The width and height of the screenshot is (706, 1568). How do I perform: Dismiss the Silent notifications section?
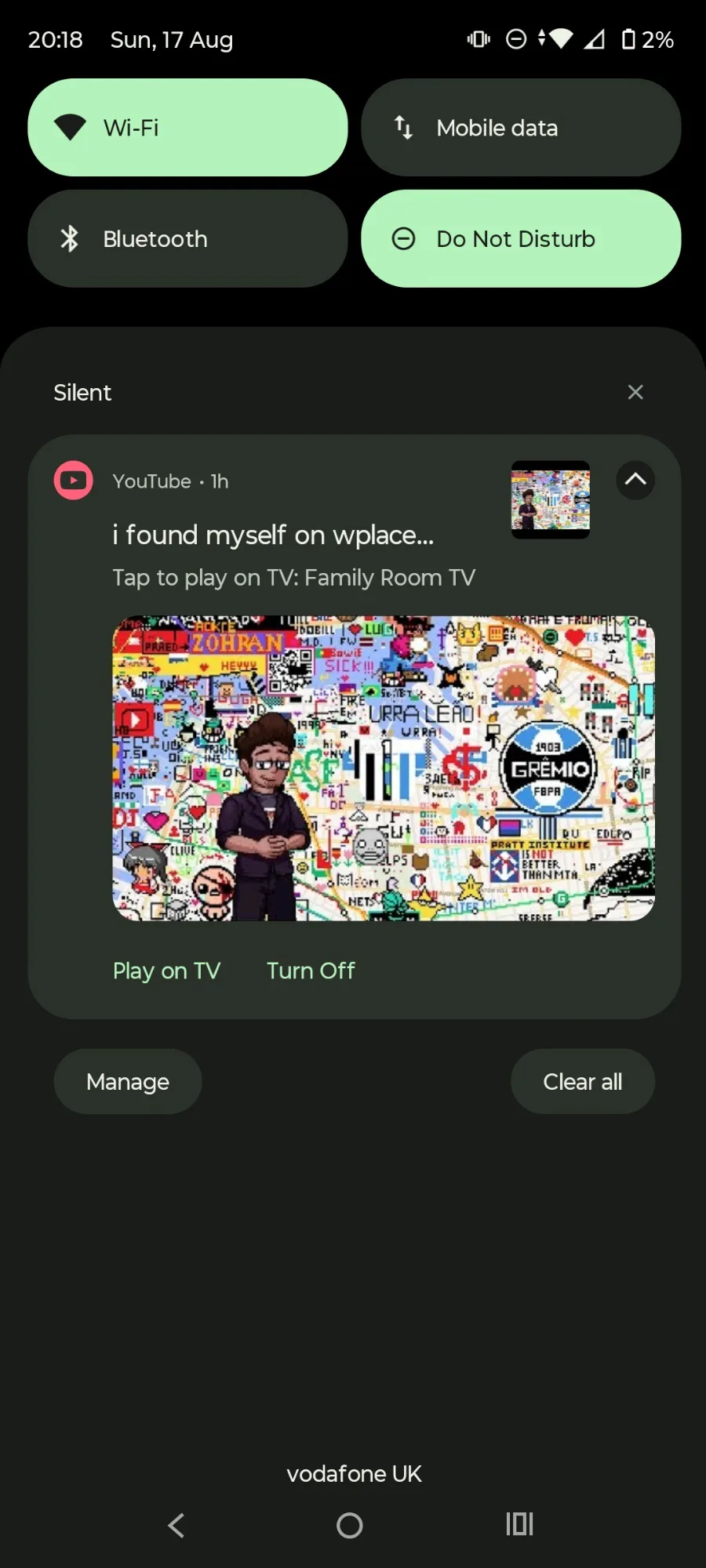click(x=635, y=392)
